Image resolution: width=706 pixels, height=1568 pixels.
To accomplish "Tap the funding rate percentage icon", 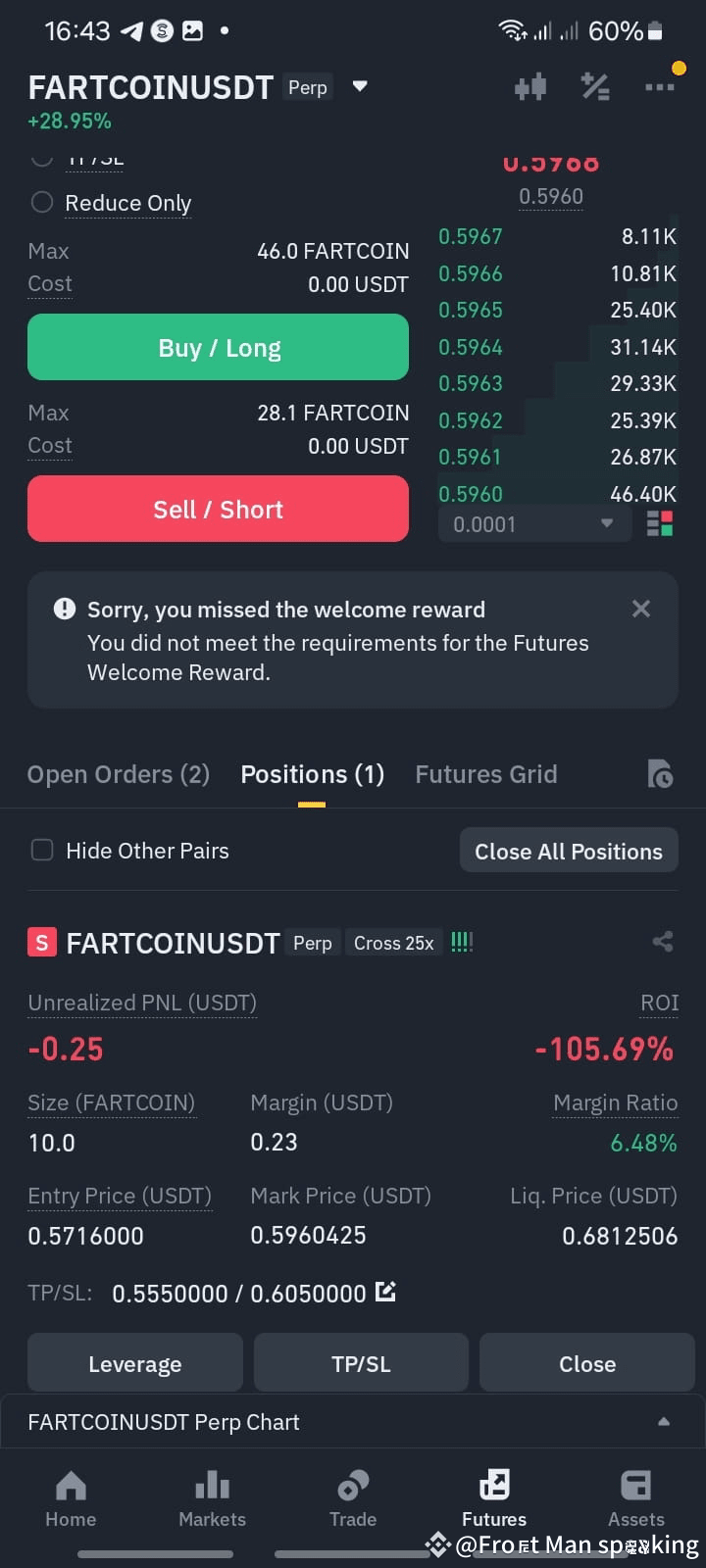I will coord(595,86).
